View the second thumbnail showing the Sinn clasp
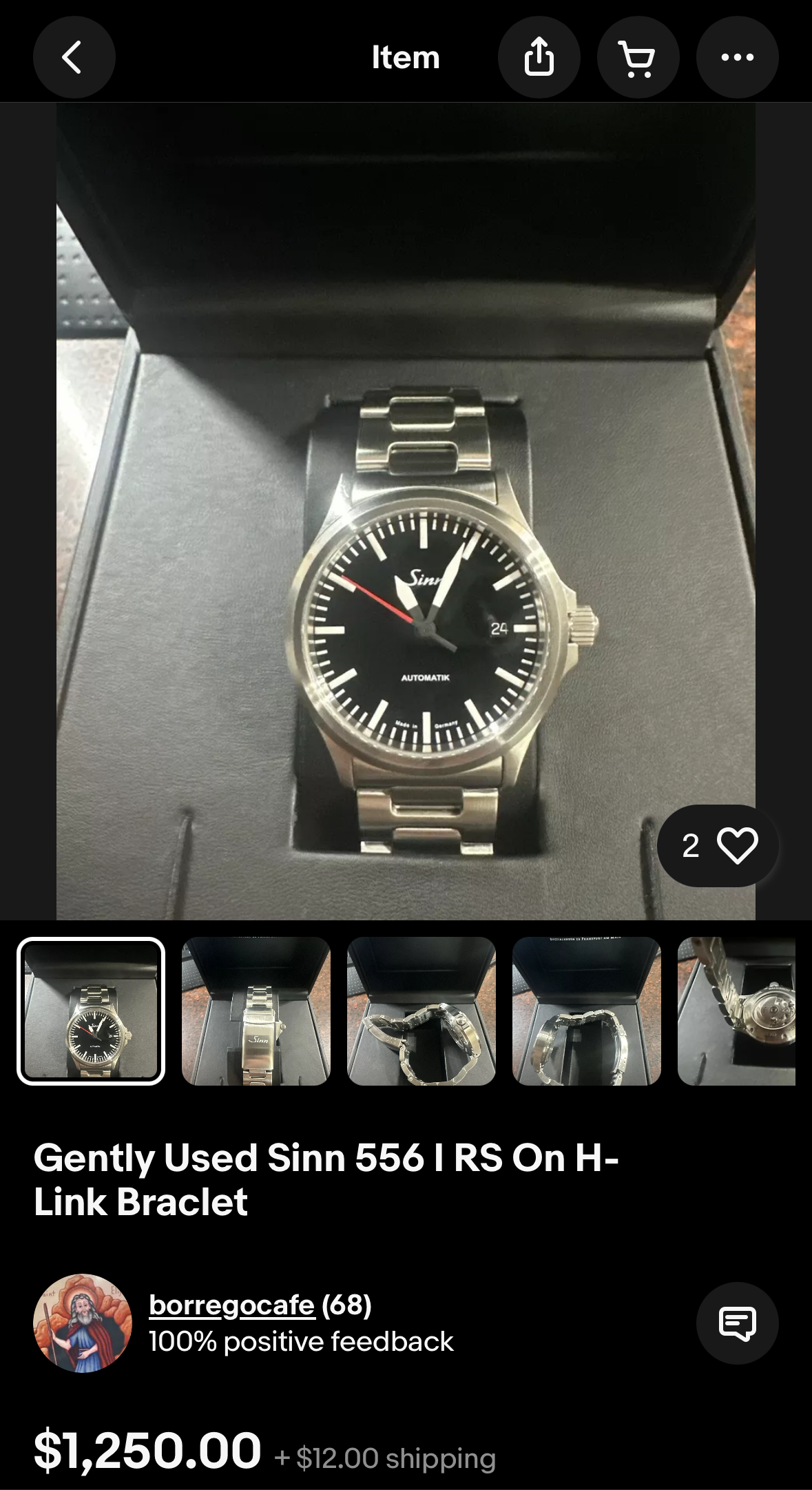This screenshot has height=1490, width=812. 256,1011
